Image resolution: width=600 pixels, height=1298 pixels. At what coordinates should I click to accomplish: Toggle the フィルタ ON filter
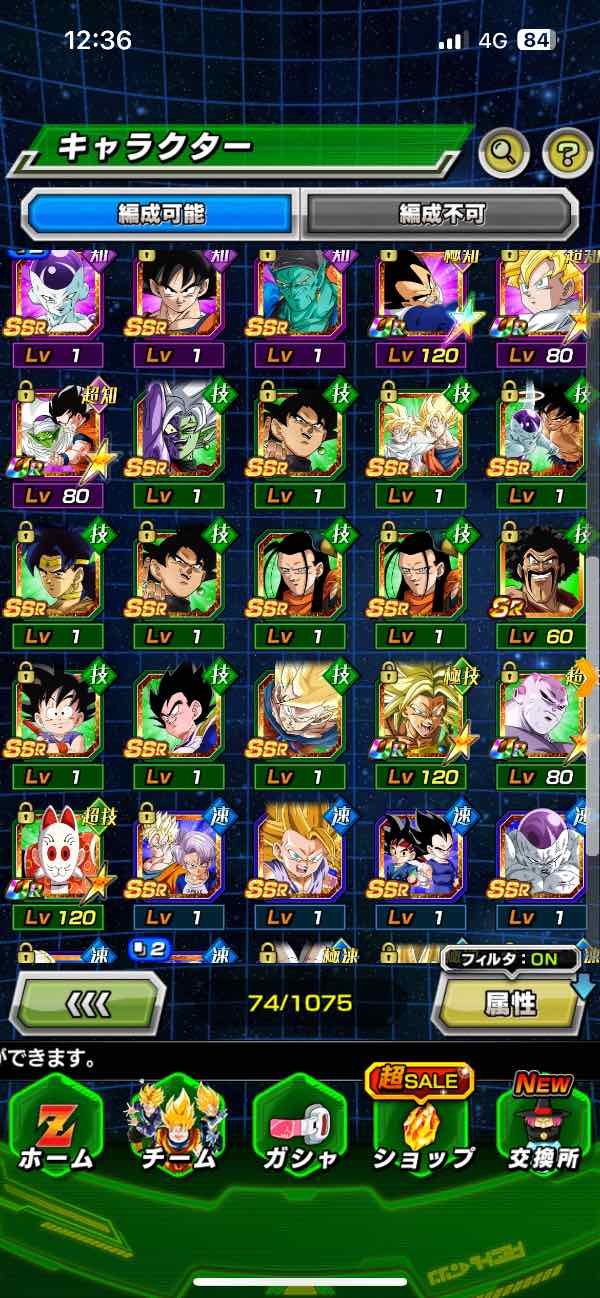coord(510,959)
